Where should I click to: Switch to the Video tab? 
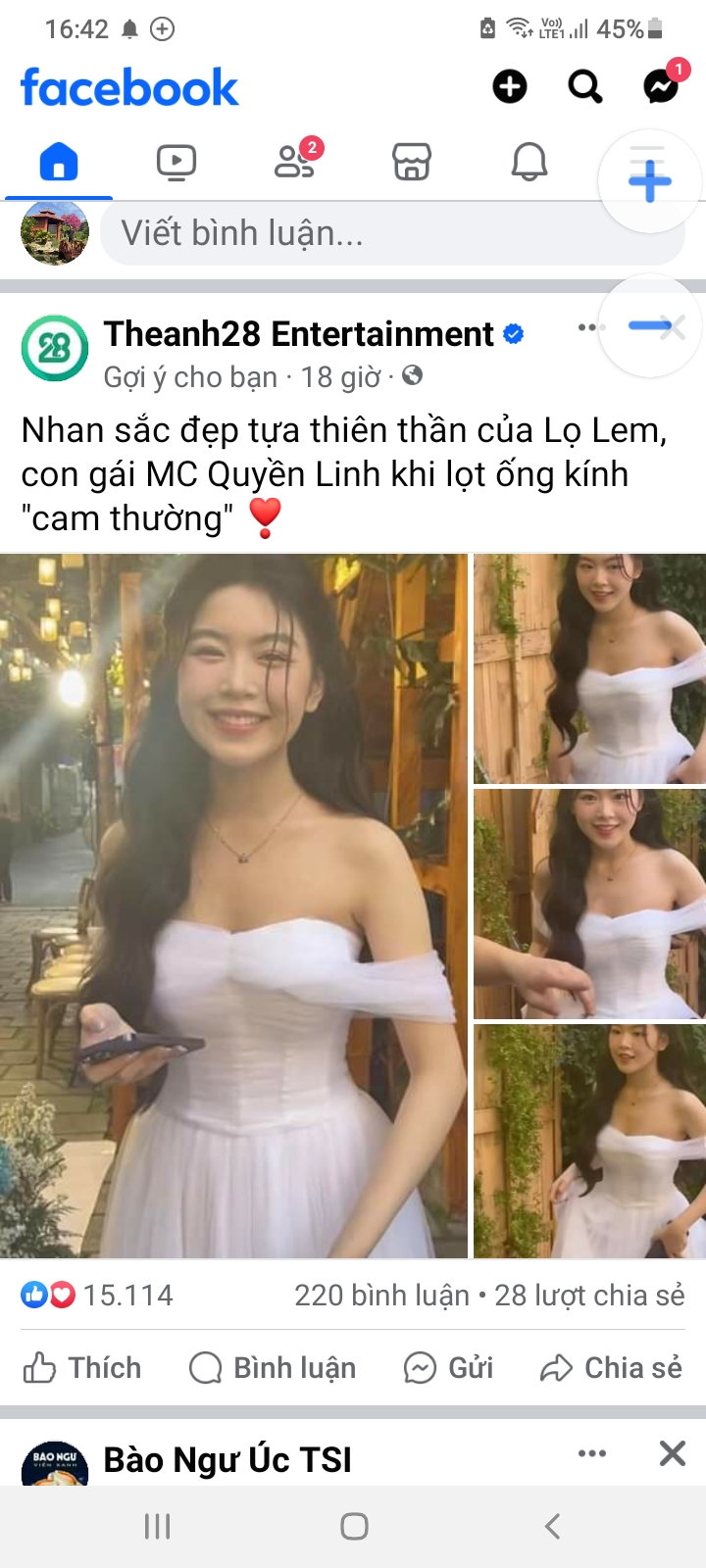coord(176,162)
